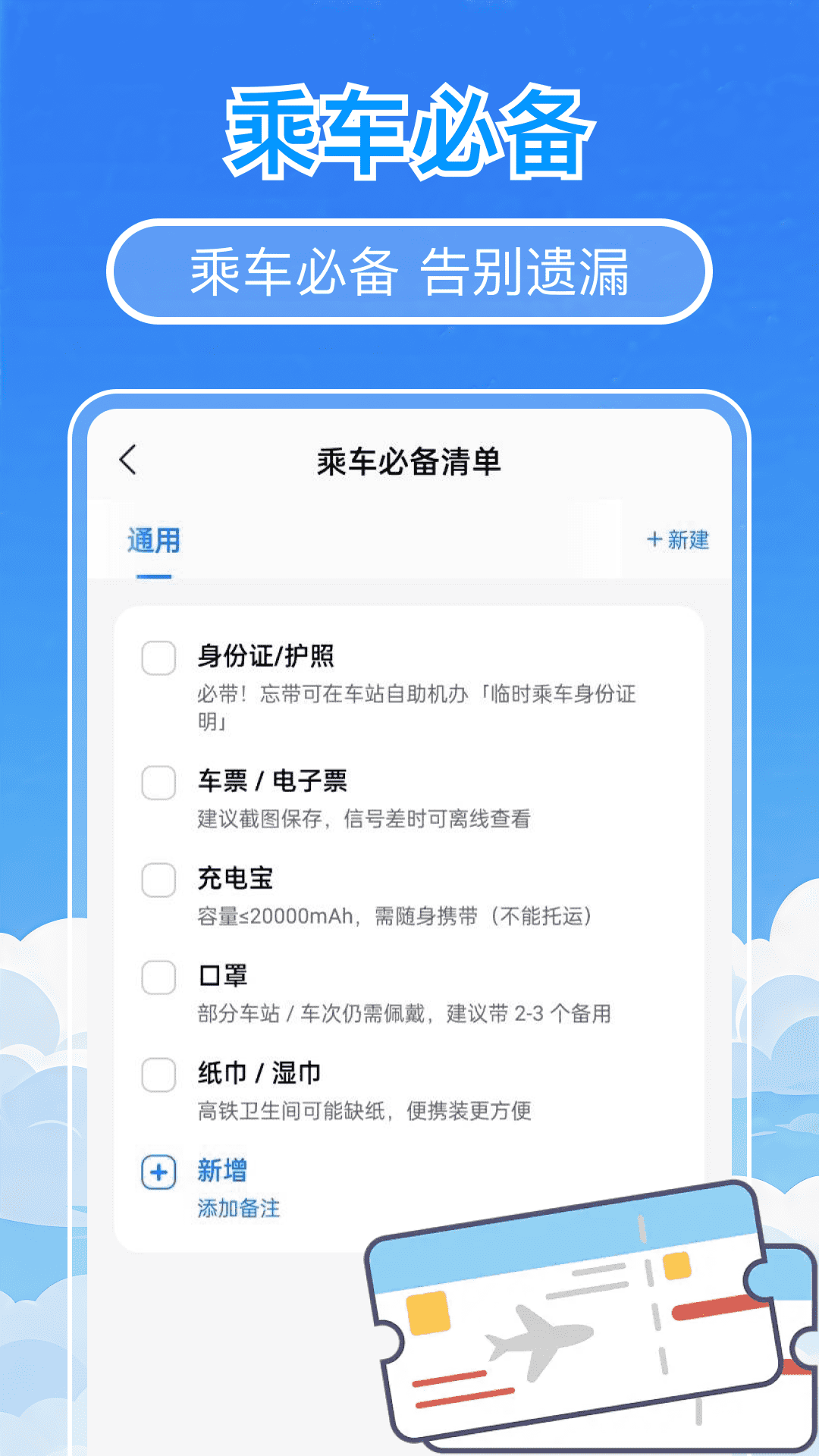
Task: Click the airplane icon on the ticket graphic
Action: [x=538, y=1335]
